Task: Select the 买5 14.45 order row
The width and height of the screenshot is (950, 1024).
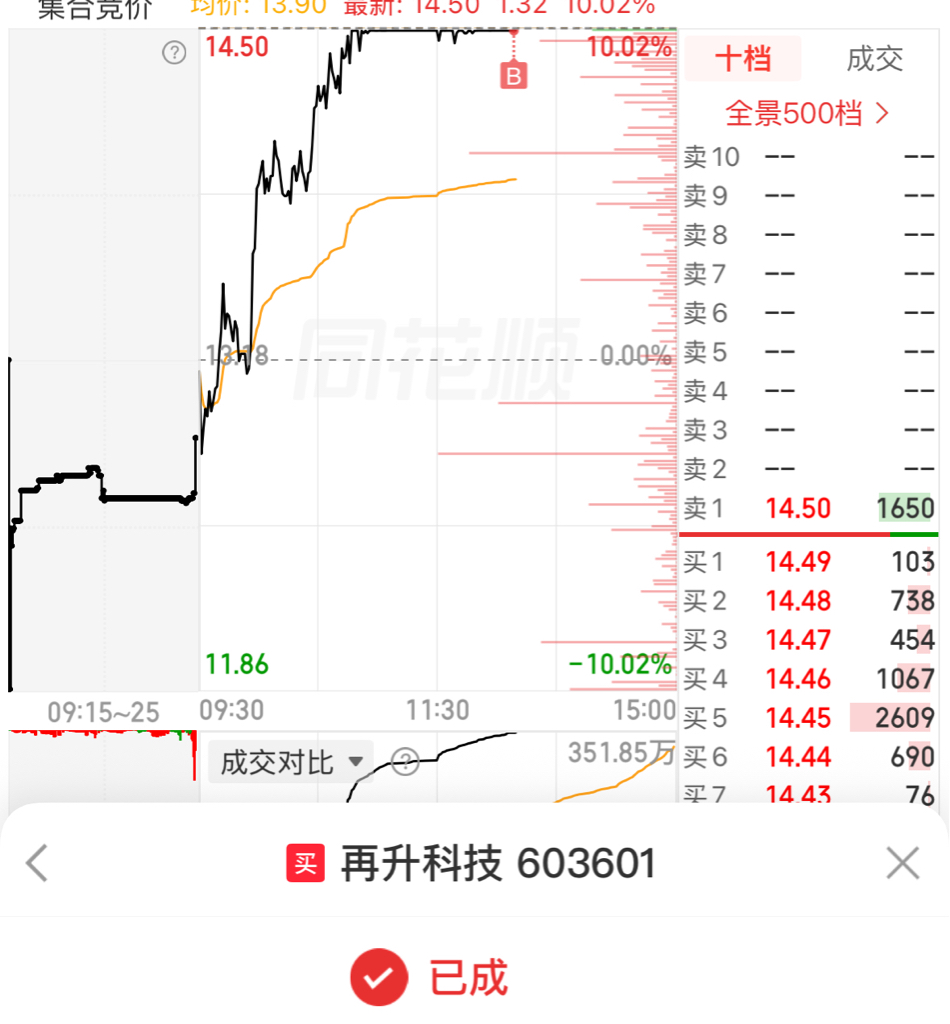Action: (809, 718)
